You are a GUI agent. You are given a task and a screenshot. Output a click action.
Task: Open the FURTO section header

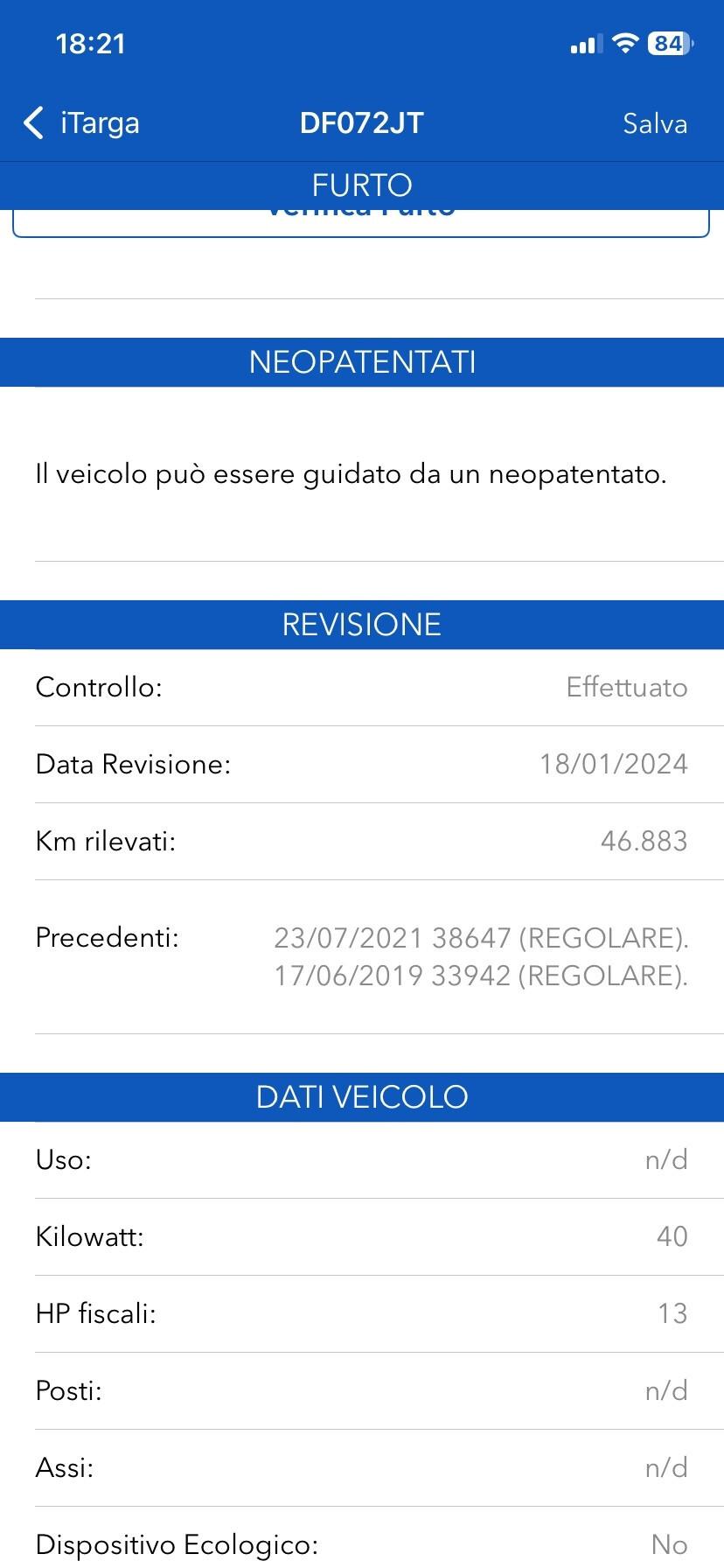(x=362, y=185)
